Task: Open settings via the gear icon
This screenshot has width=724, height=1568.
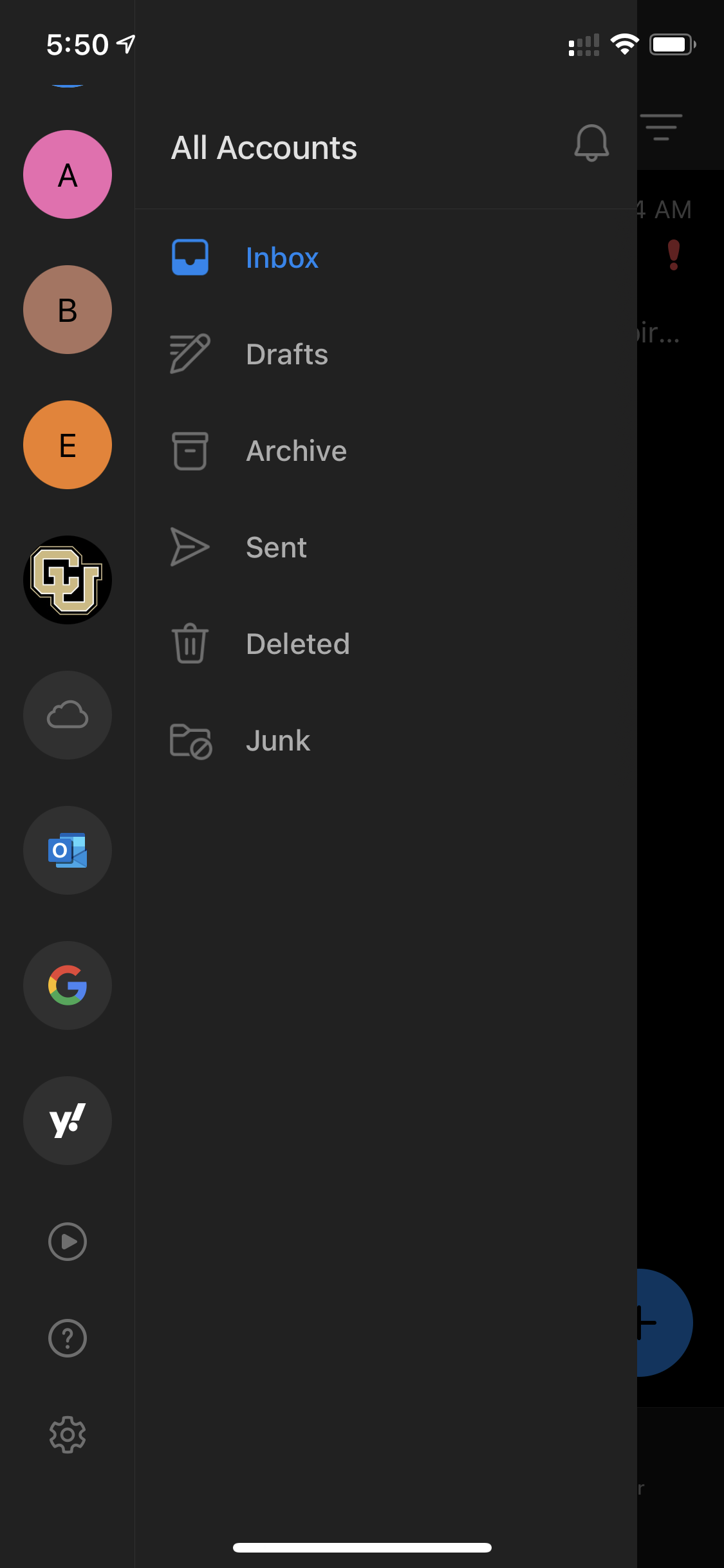Action: point(68,1435)
